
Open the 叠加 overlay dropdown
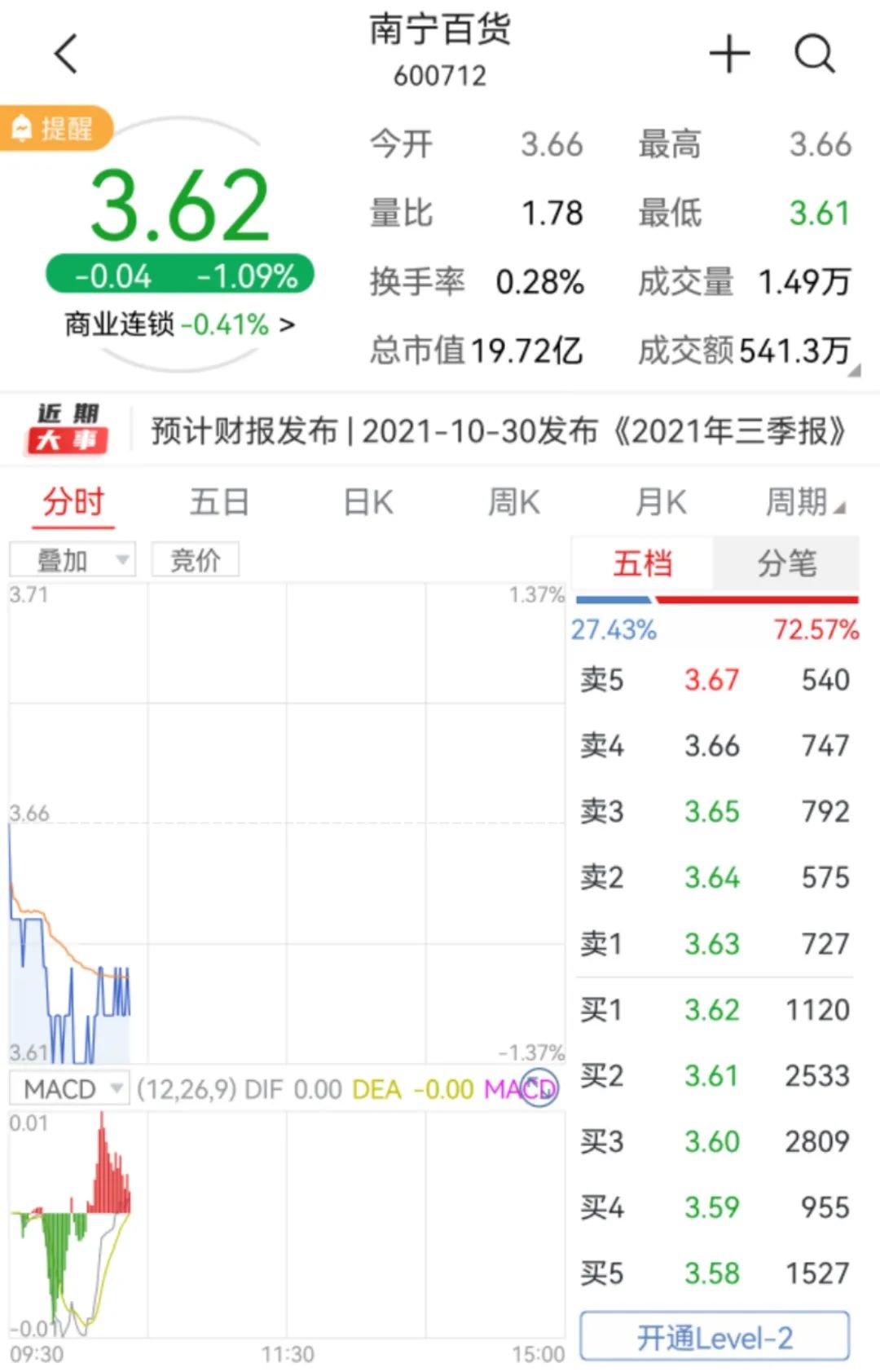73,560
